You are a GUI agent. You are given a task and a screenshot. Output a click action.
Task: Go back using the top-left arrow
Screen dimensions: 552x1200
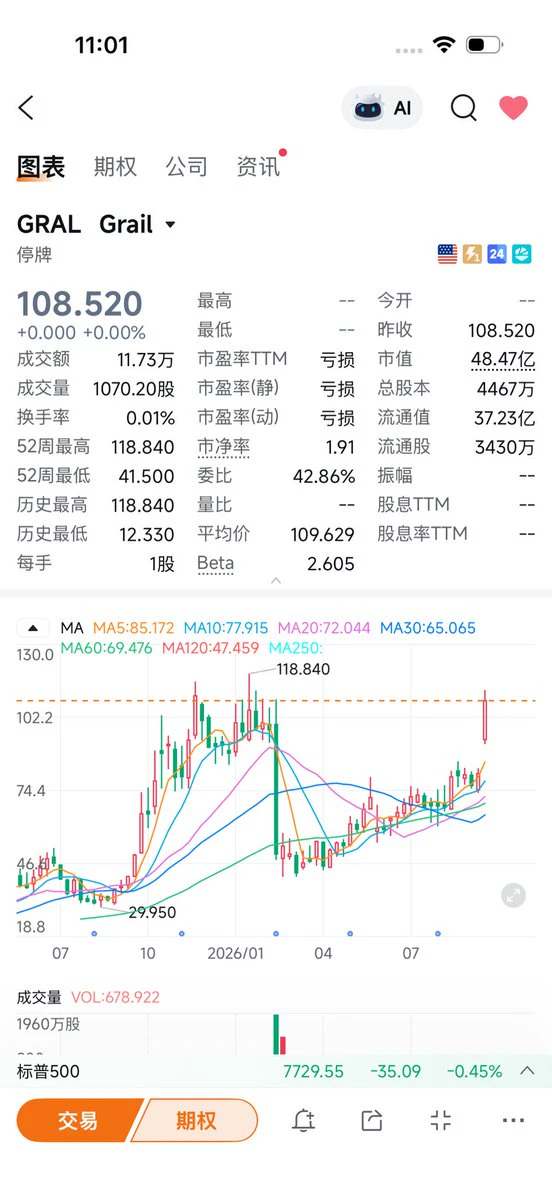(26, 108)
